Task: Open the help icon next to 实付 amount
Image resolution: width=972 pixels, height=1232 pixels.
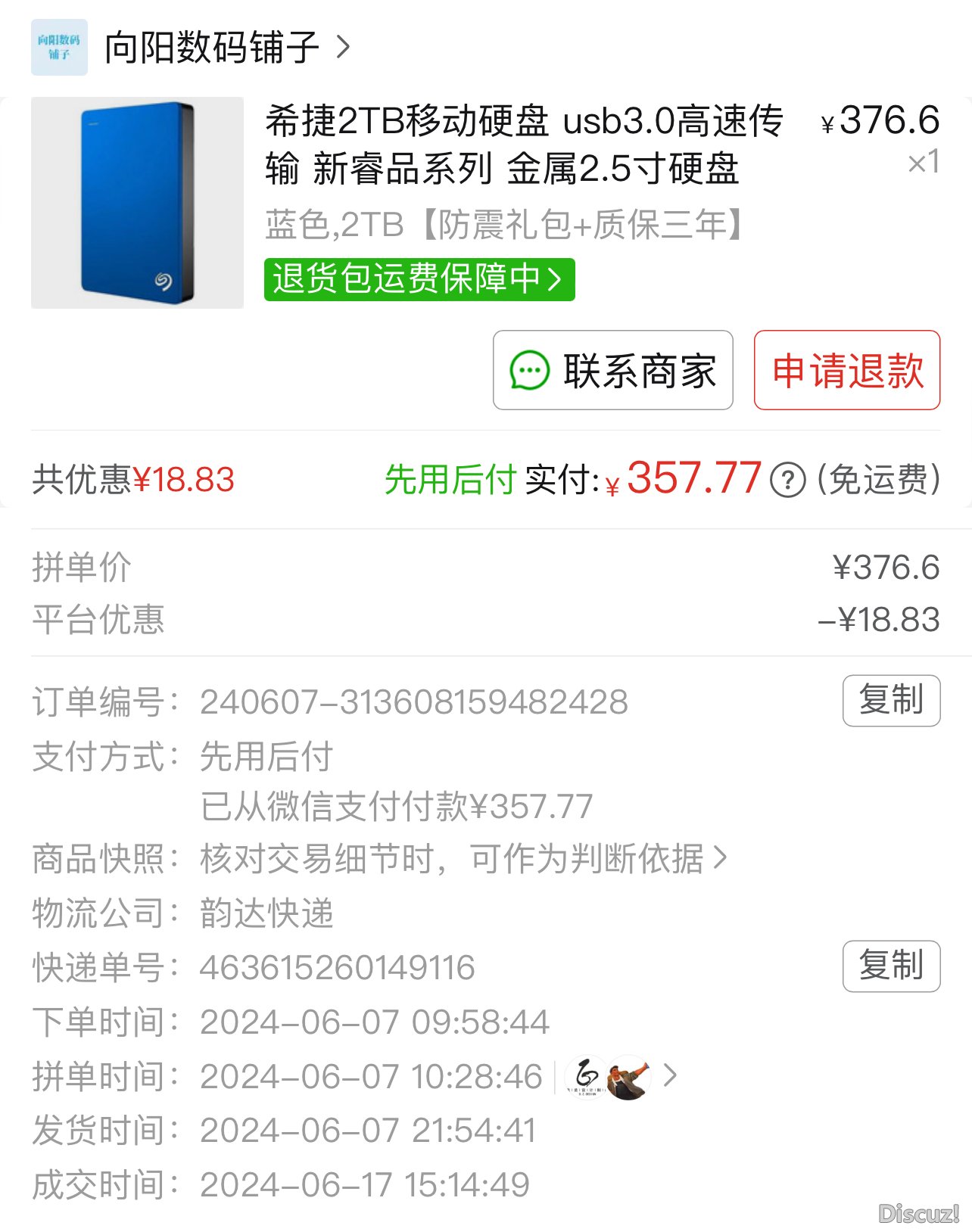Action: point(787,481)
